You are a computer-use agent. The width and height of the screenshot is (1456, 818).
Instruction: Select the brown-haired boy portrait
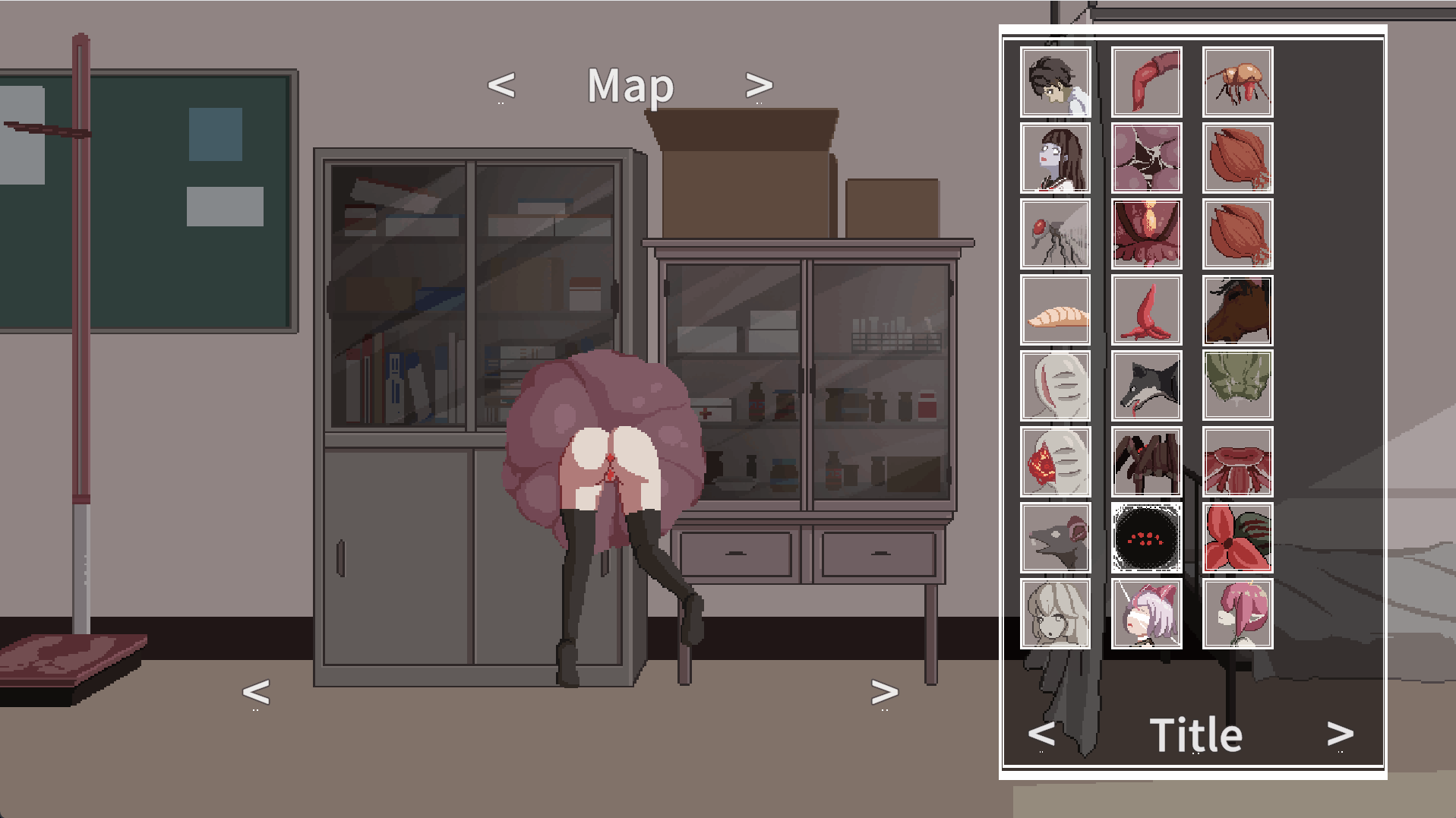click(x=1055, y=82)
